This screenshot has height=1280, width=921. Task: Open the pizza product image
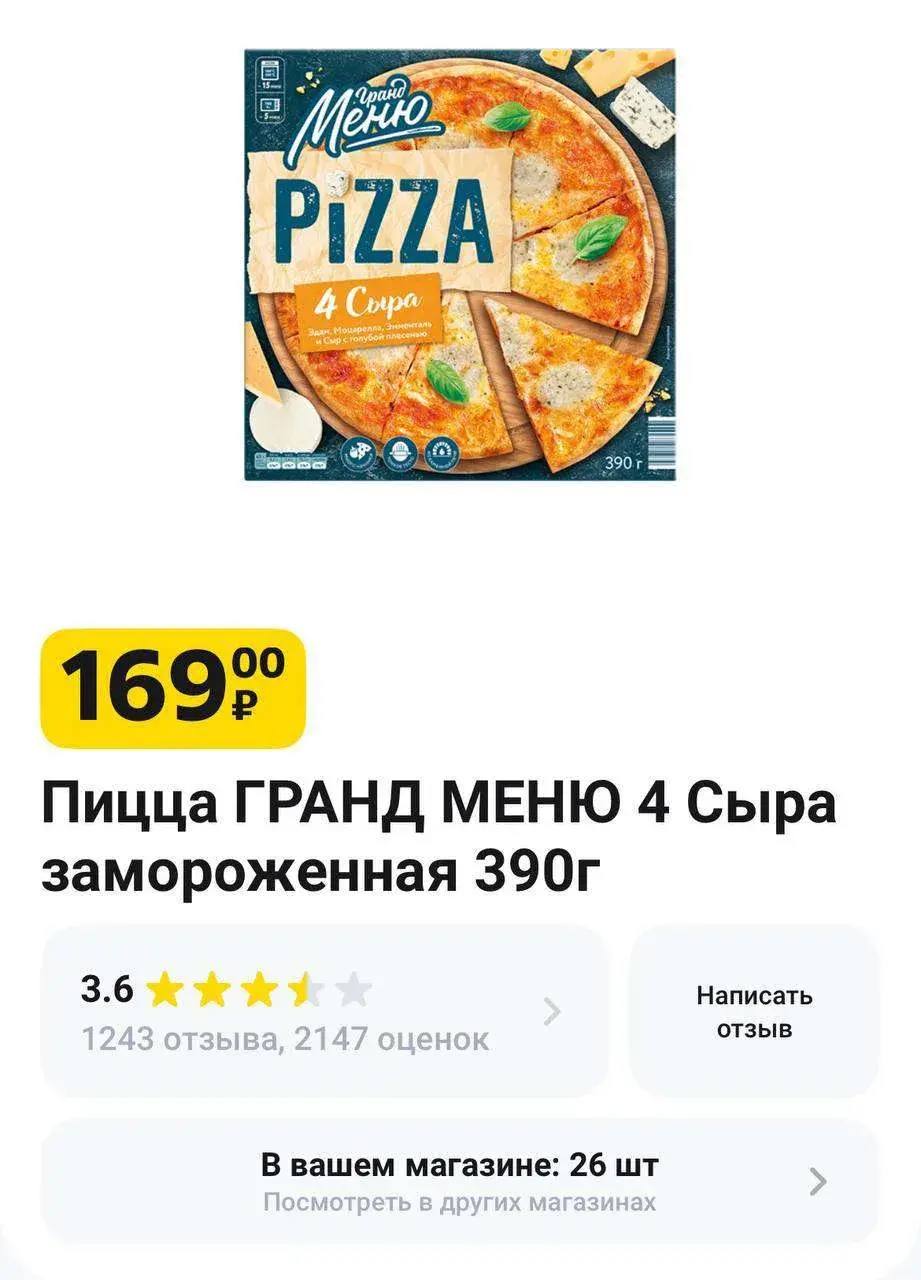tap(460, 265)
